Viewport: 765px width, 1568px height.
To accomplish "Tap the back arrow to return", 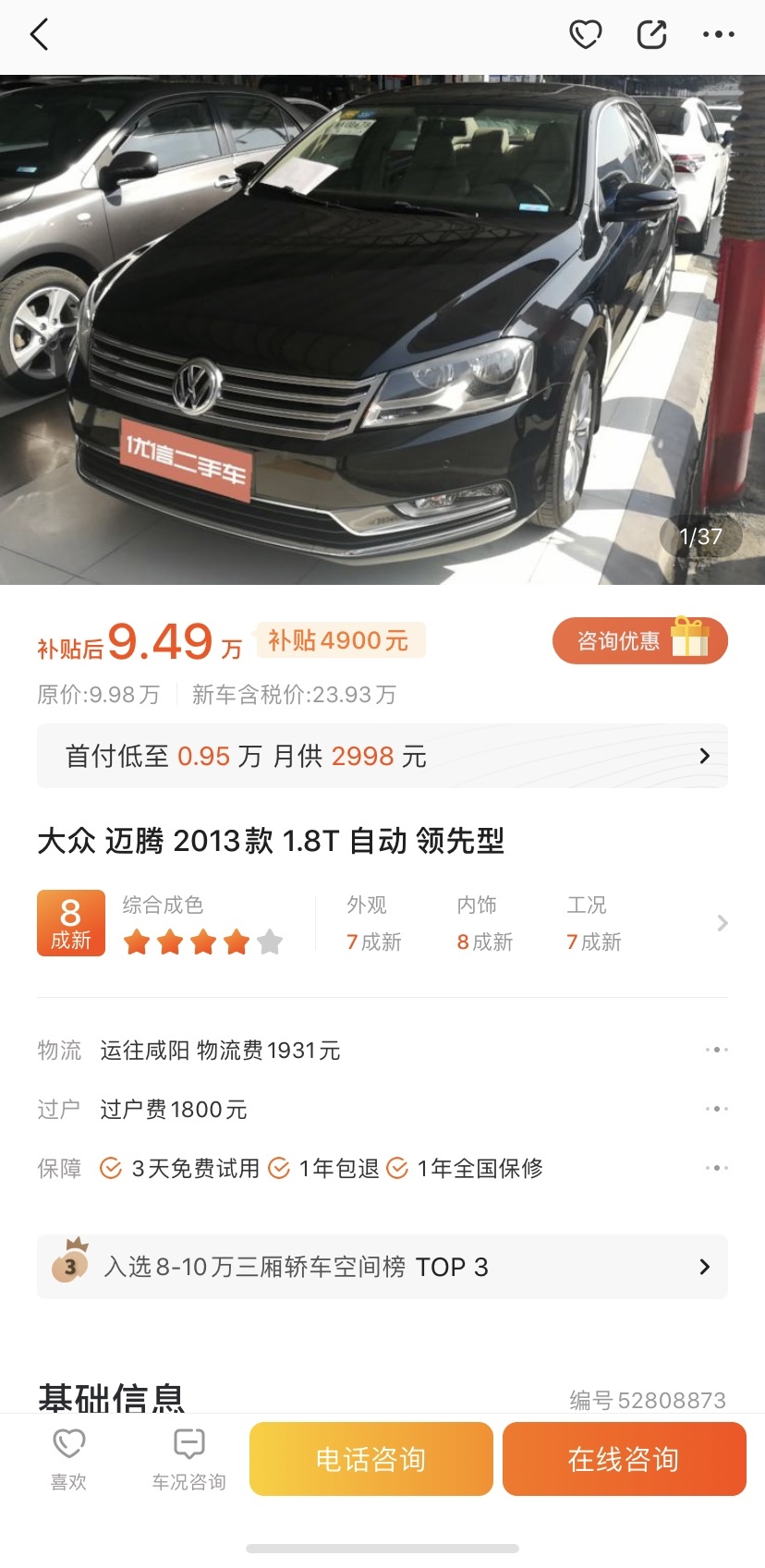I will [37, 34].
